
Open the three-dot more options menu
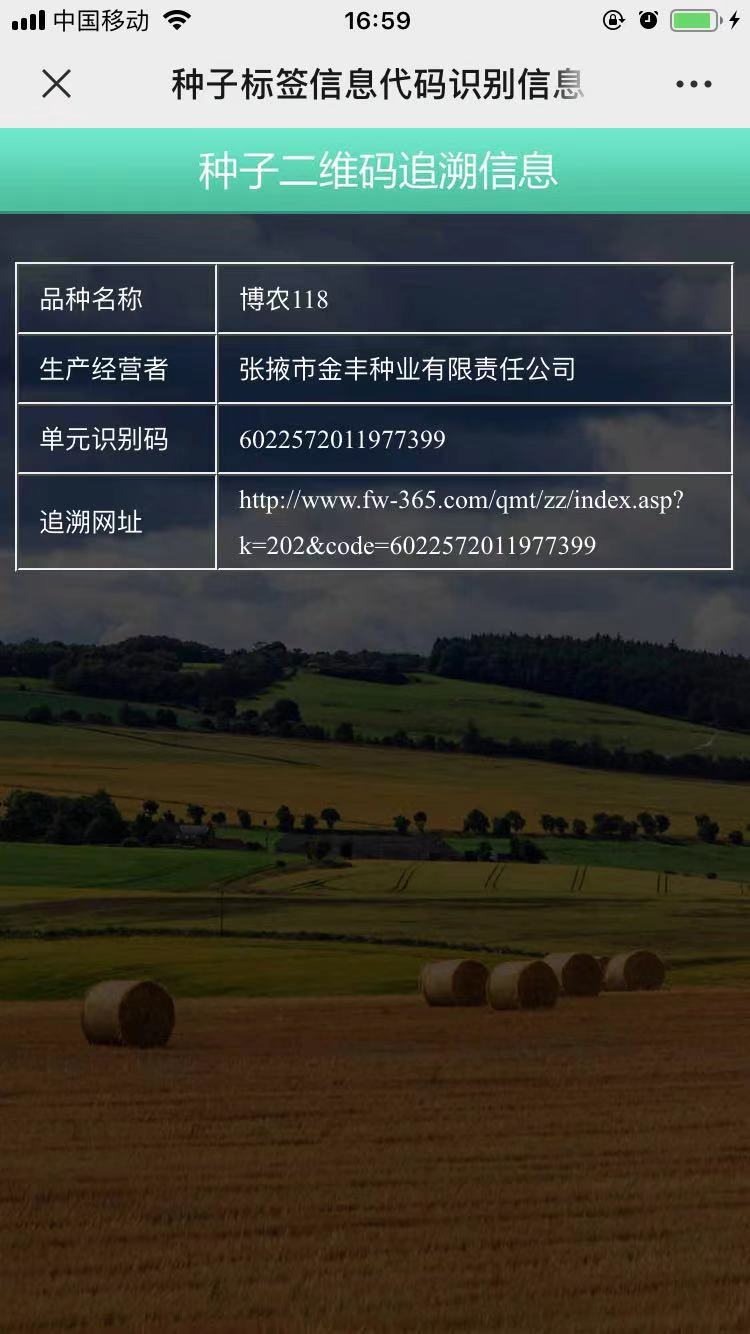[693, 85]
